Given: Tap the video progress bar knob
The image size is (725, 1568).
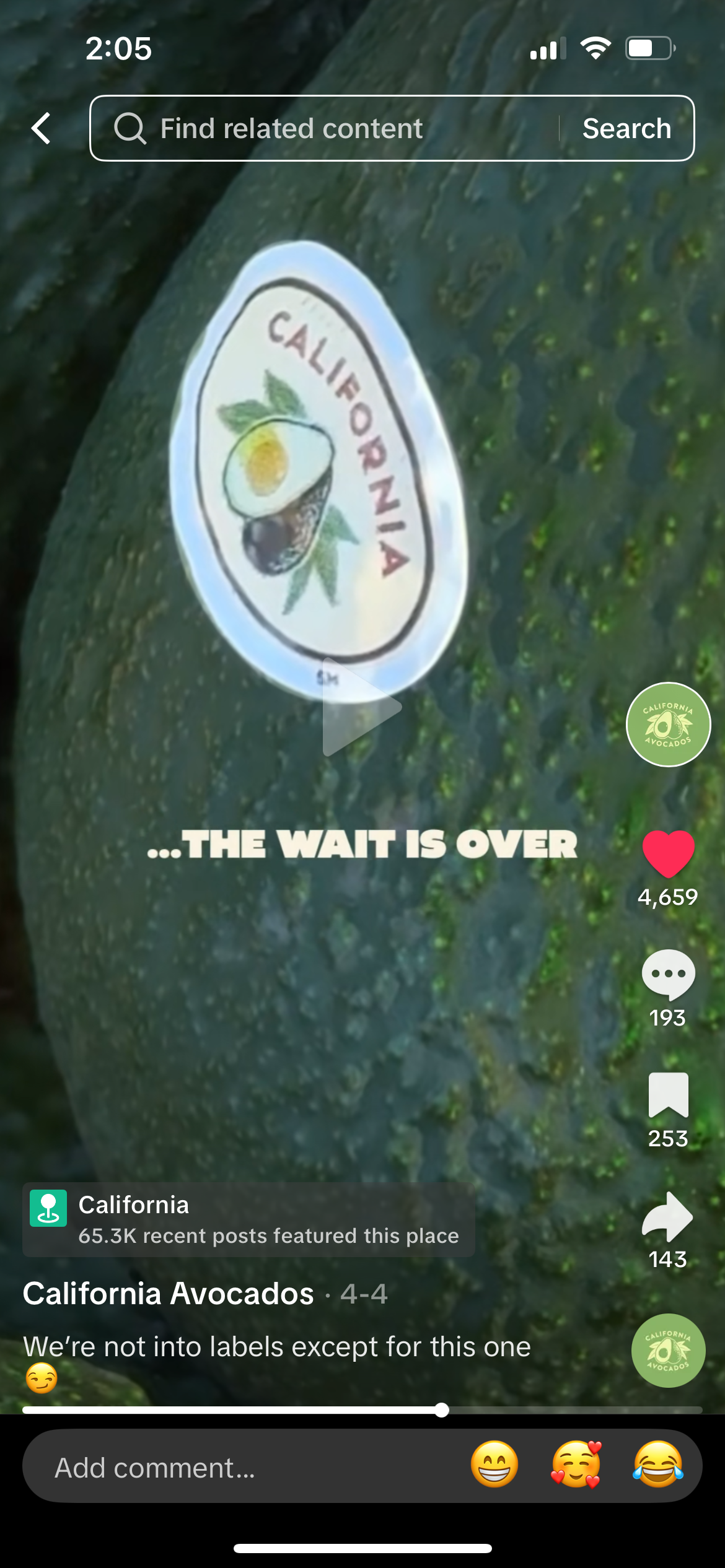Looking at the screenshot, I should [442, 1410].
